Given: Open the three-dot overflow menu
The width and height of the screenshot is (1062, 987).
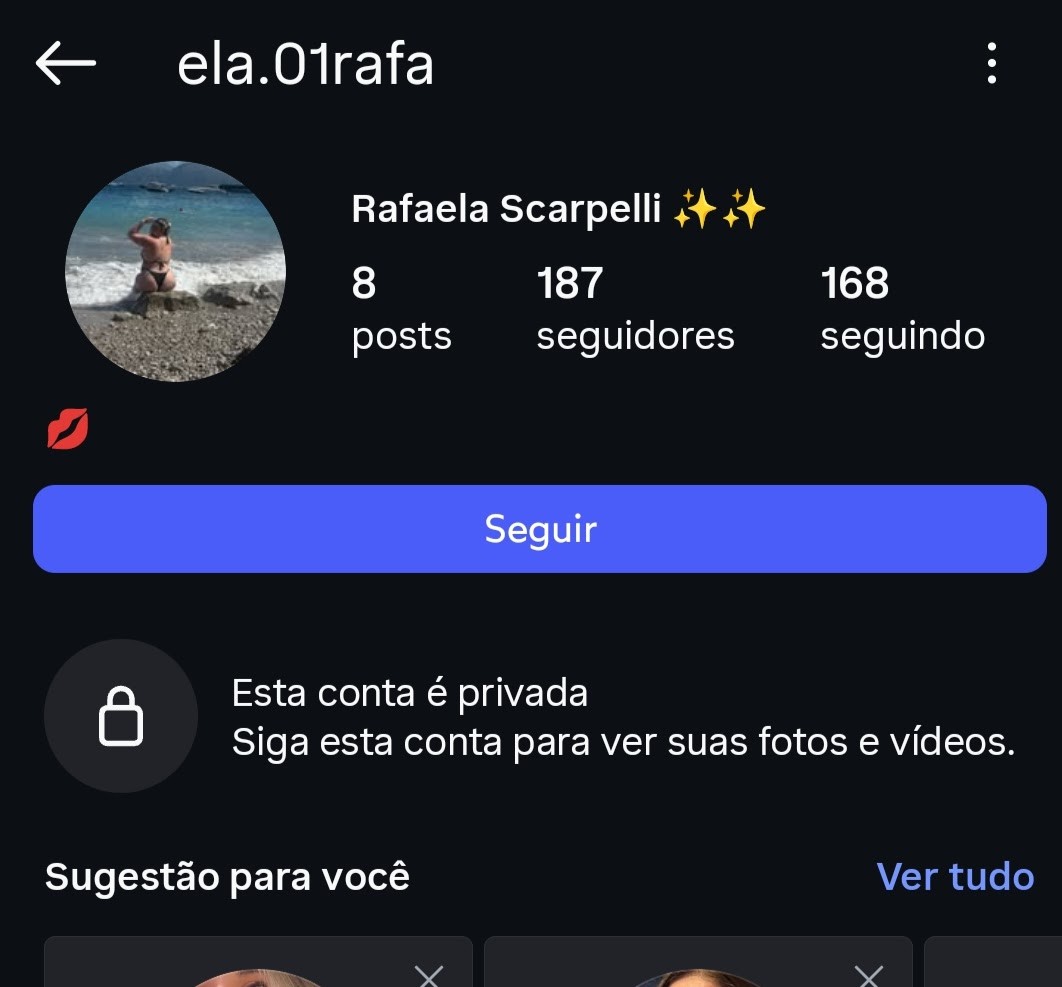Looking at the screenshot, I should [x=991, y=64].
